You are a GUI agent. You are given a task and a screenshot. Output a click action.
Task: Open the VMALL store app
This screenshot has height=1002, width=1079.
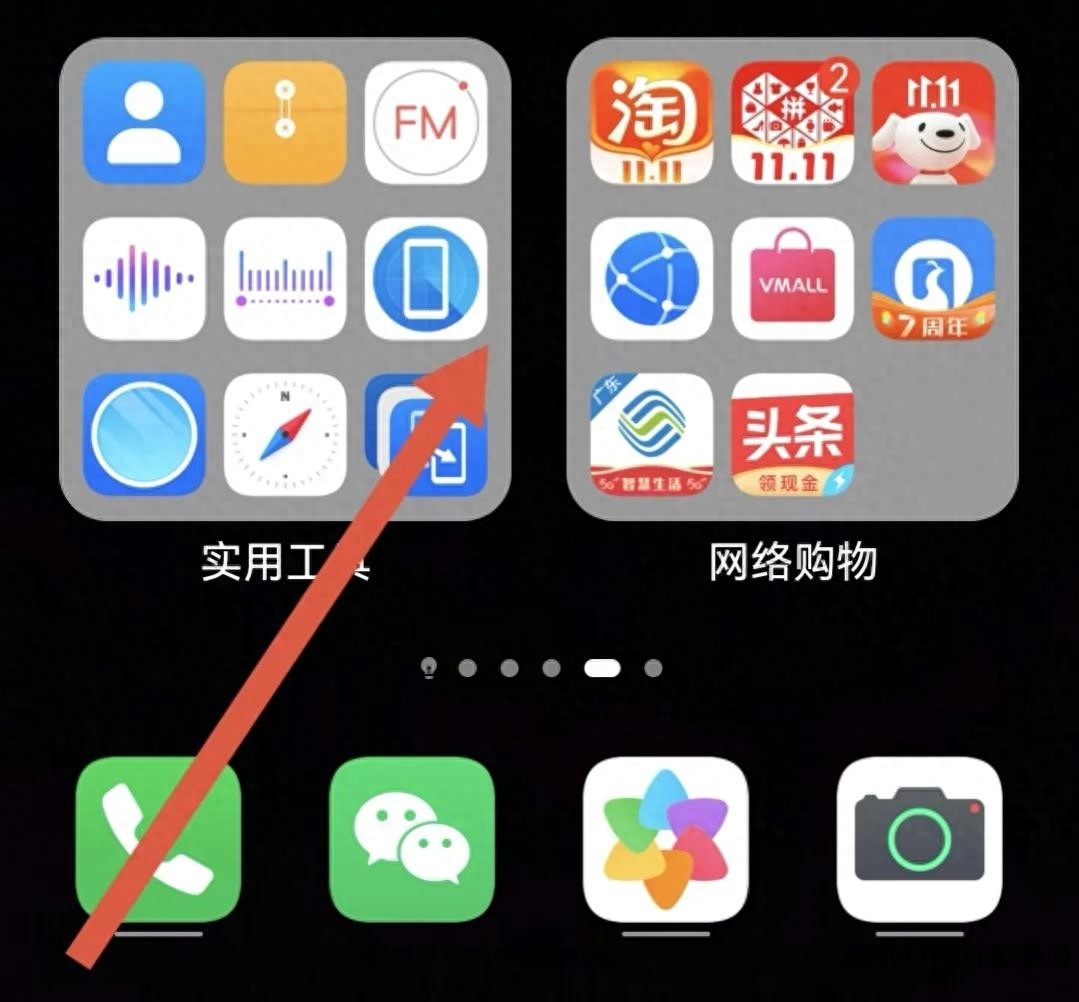(x=792, y=279)
